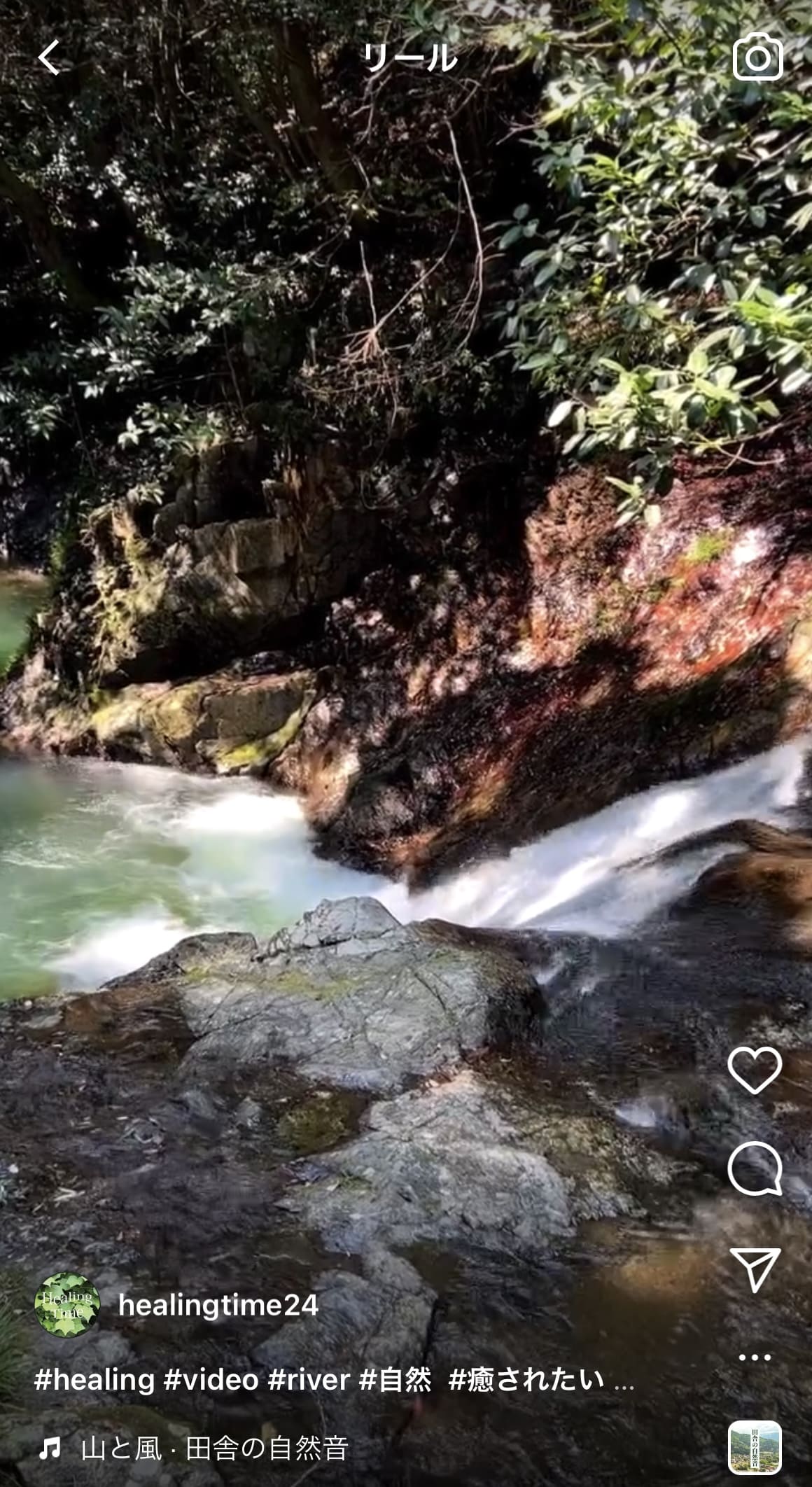Viewport: 812px width, 1487px height.
Task: Open the comments on this reel
Action: point(755,1169)
